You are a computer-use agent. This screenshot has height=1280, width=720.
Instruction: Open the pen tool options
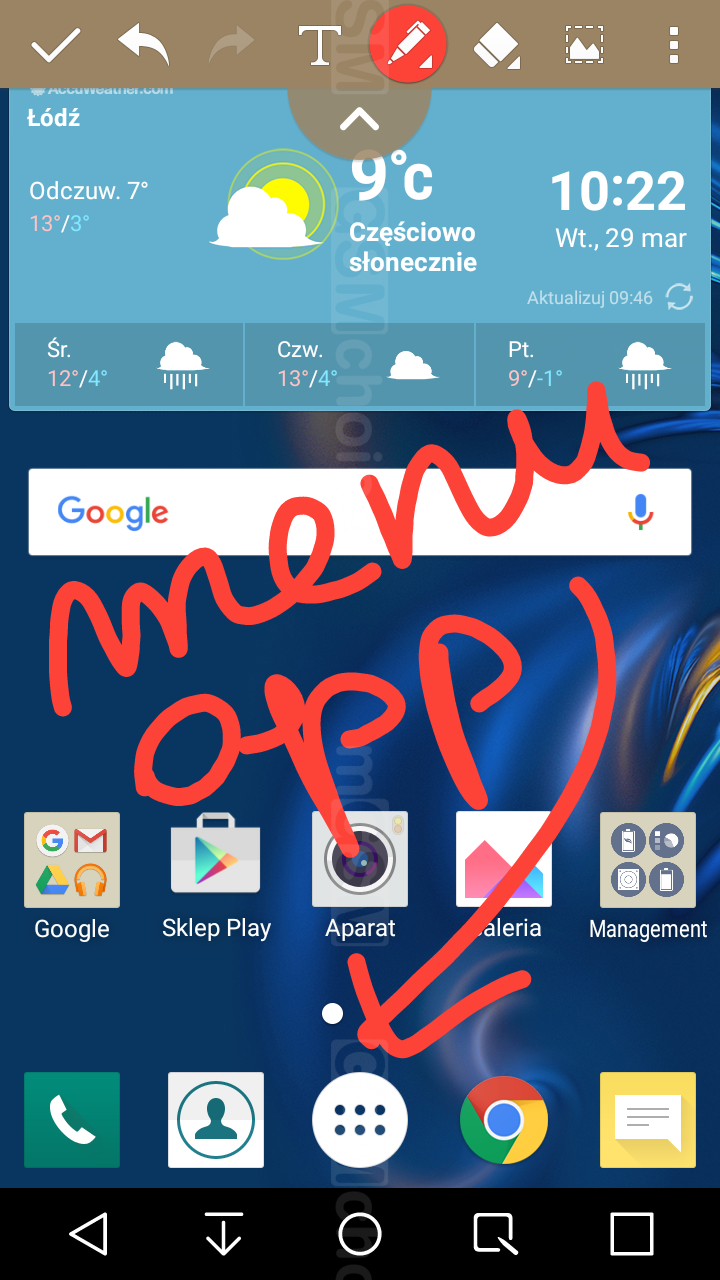click(x=408, y=45)
